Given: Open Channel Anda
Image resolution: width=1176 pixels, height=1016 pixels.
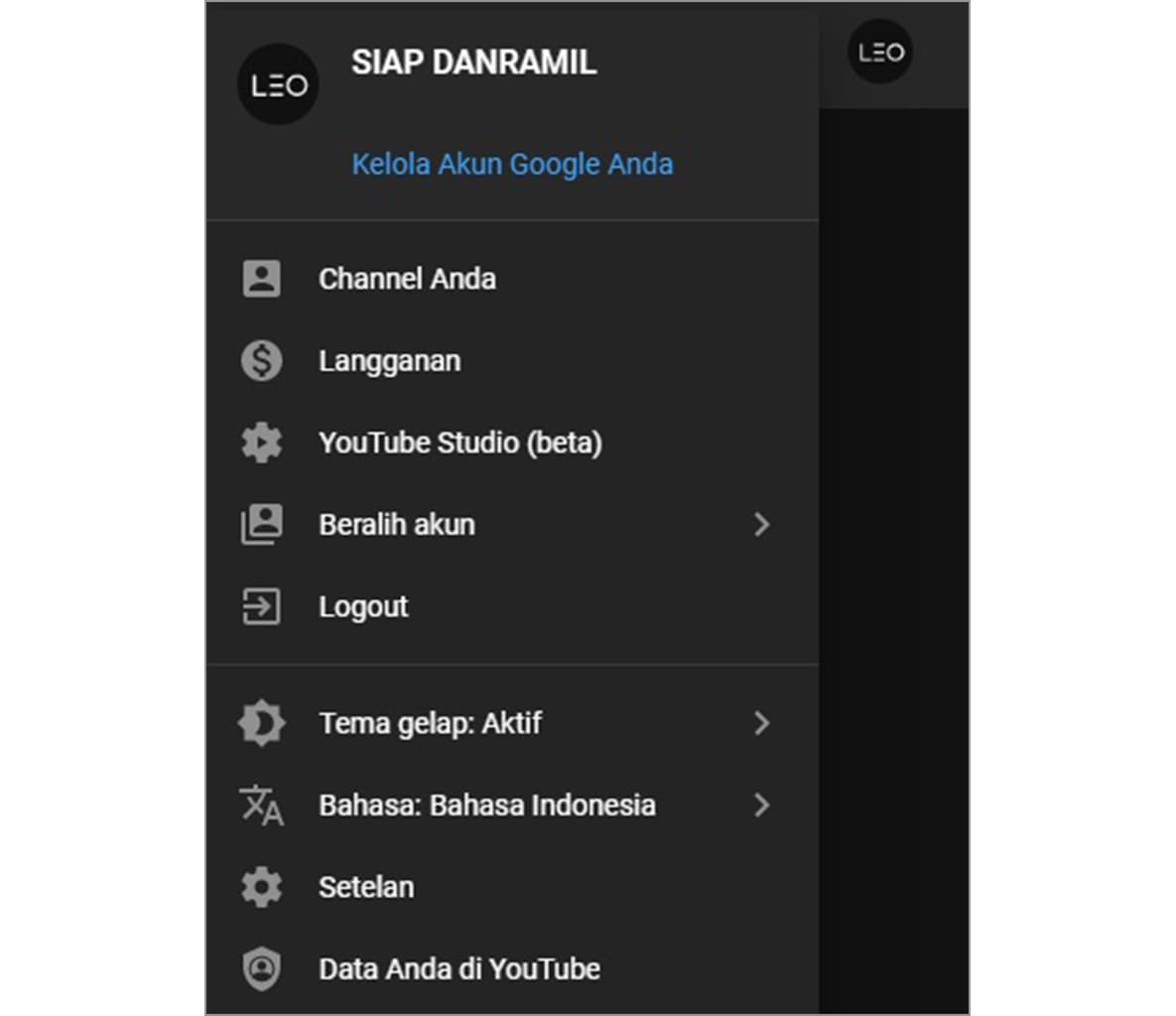Looking at the screenshot, I should point(407,279).
